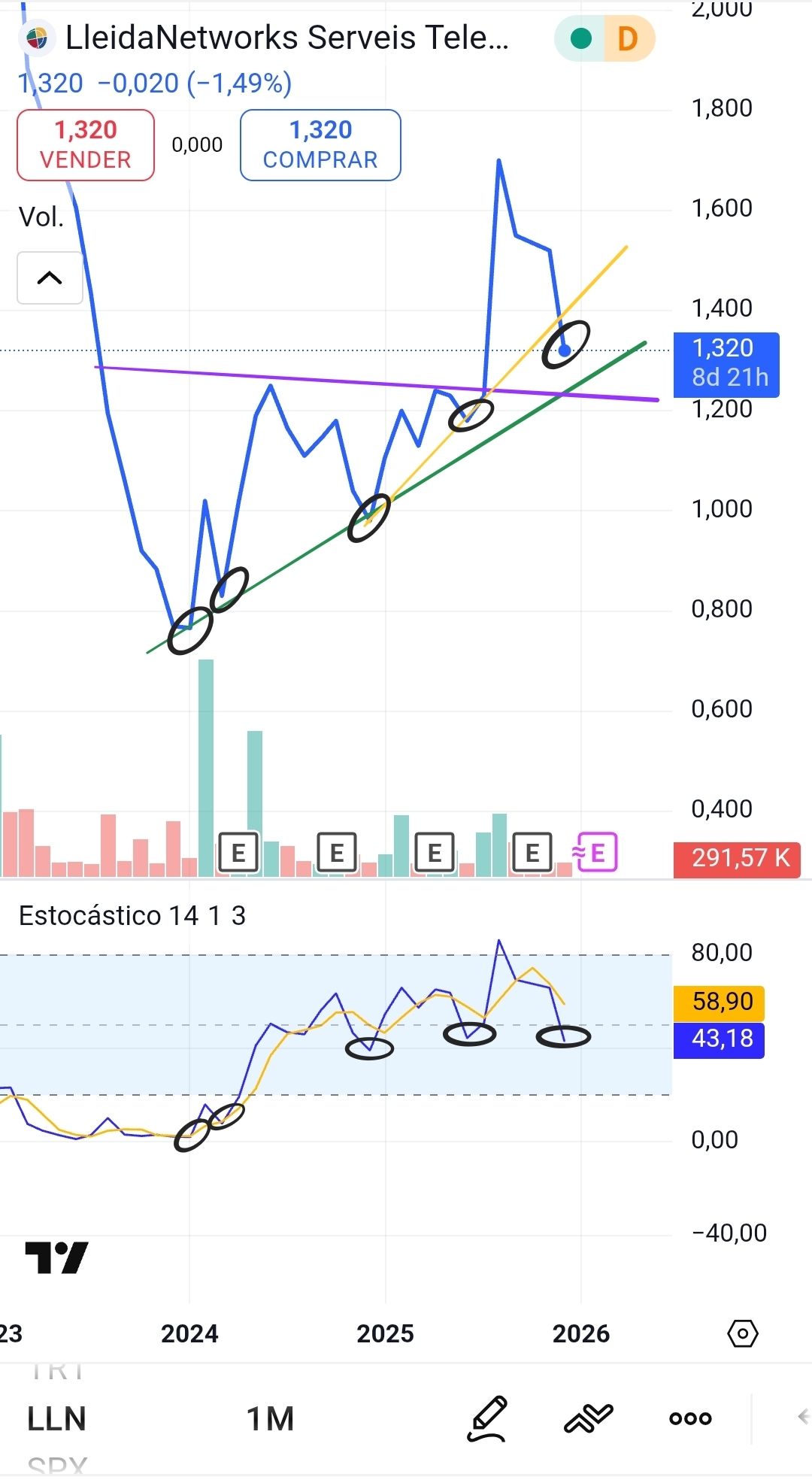Screen dimensions: 812x1480
Task: Tap the COMPRAR buy button
Action: click(x=320, y=145)
